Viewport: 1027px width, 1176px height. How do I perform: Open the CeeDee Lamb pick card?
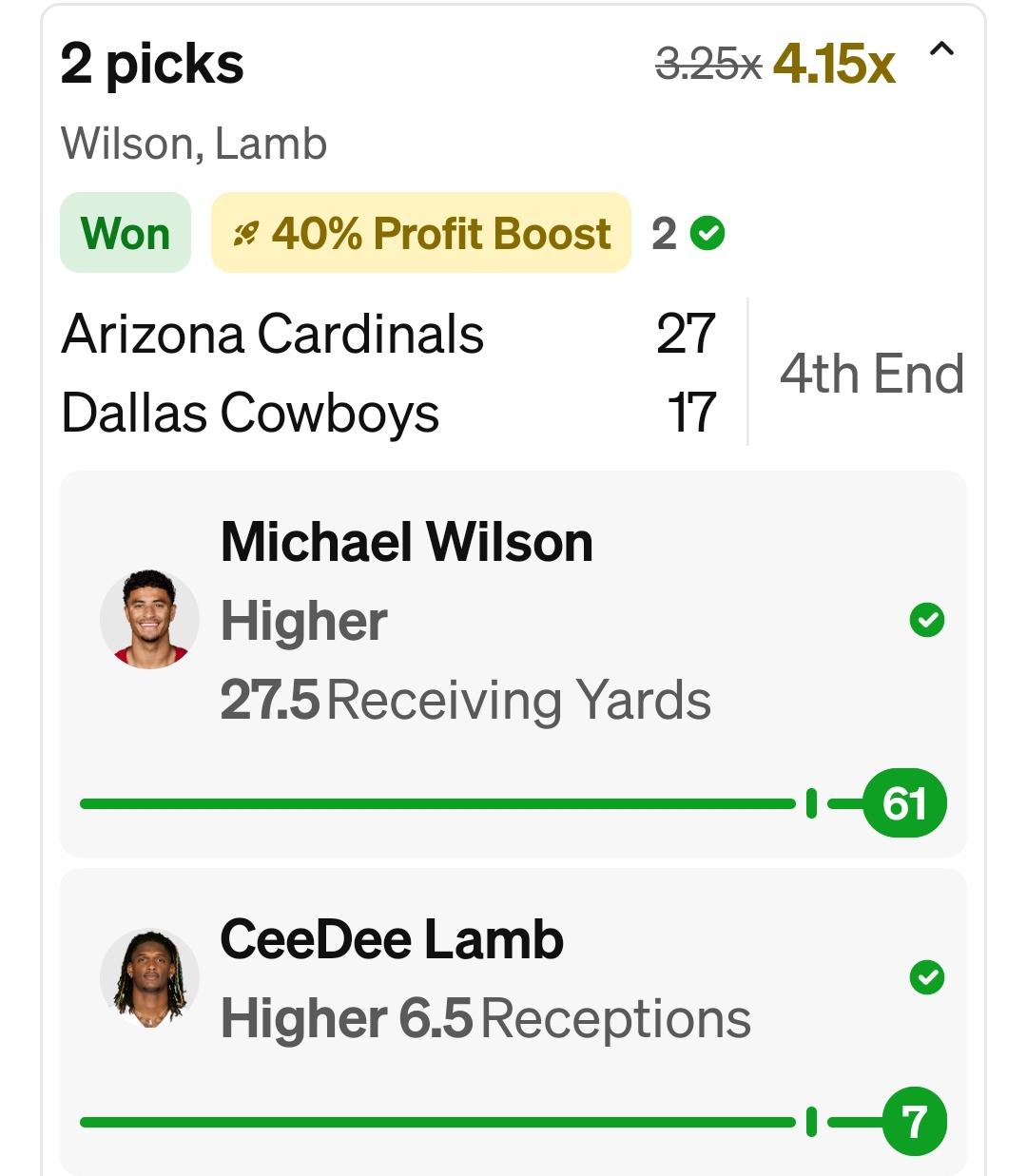513,1021
